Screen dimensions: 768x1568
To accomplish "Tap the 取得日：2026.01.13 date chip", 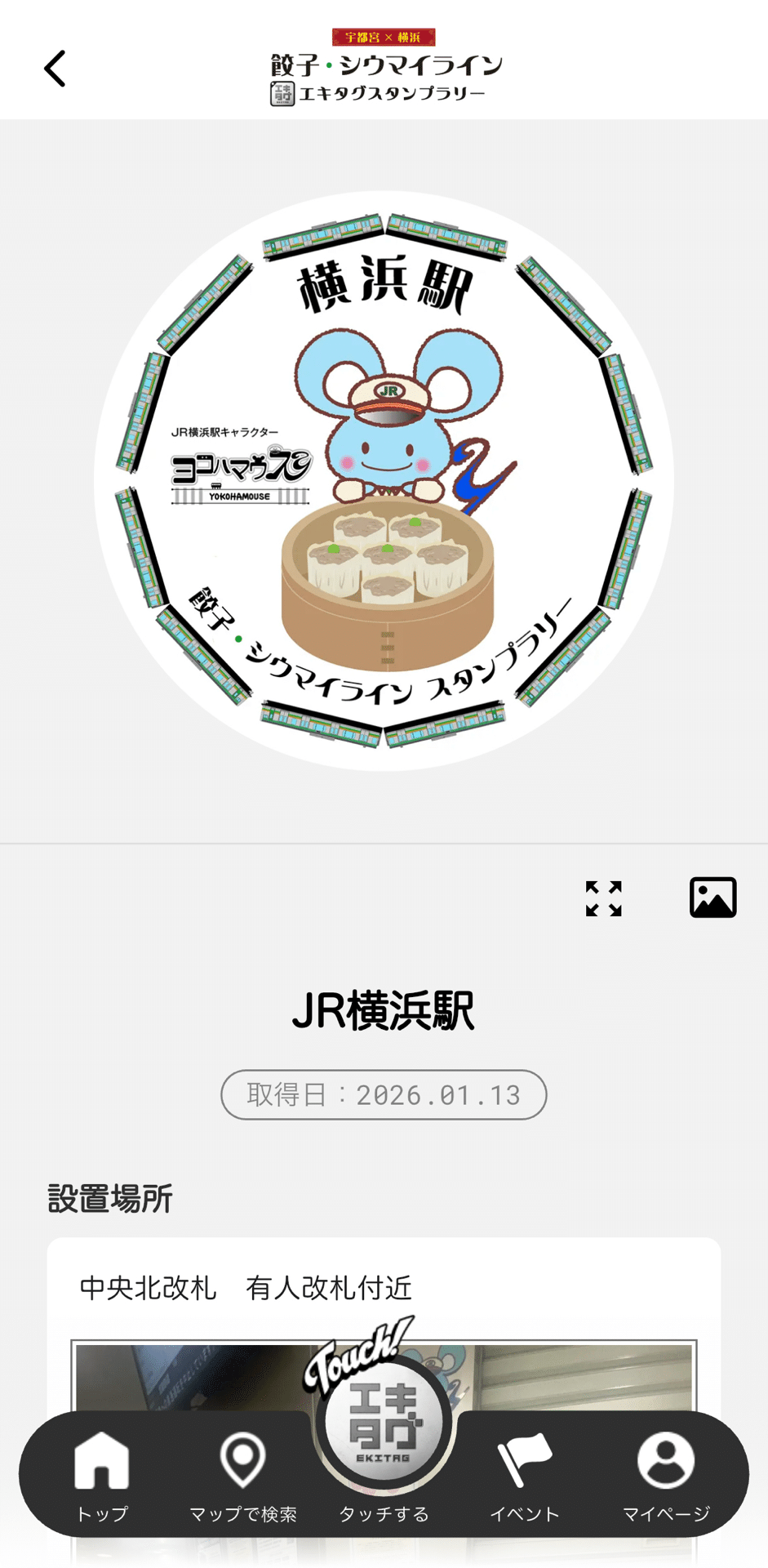I will click(383, 1095).
